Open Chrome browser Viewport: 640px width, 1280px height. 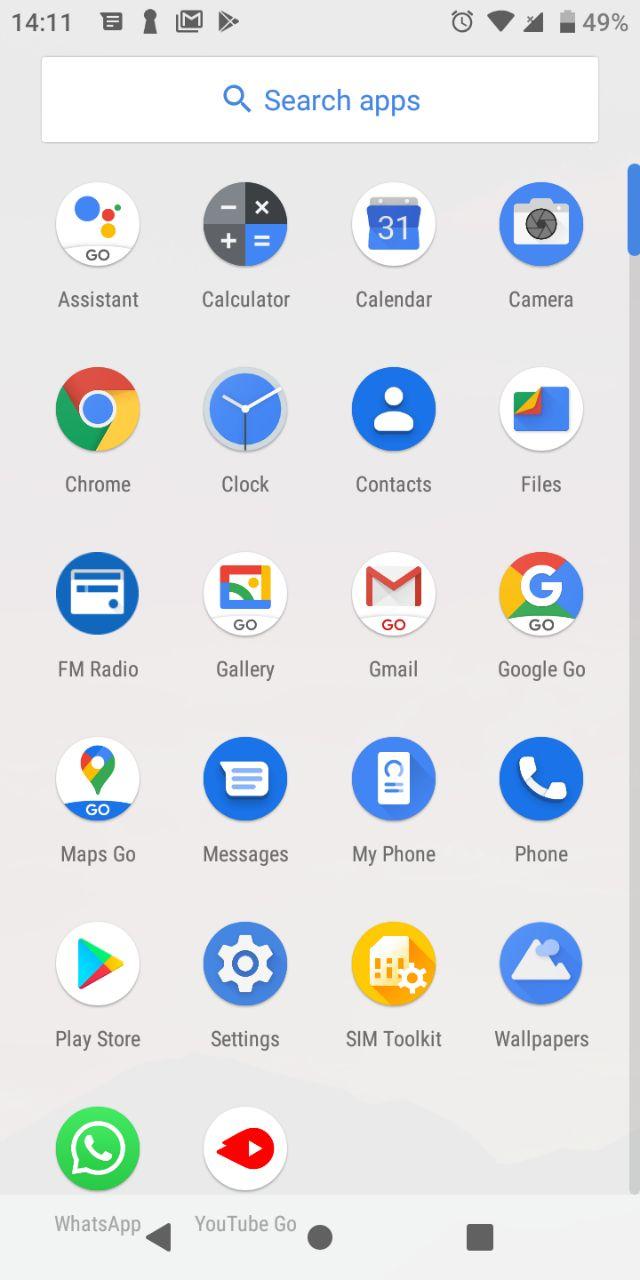pos(98,409)
